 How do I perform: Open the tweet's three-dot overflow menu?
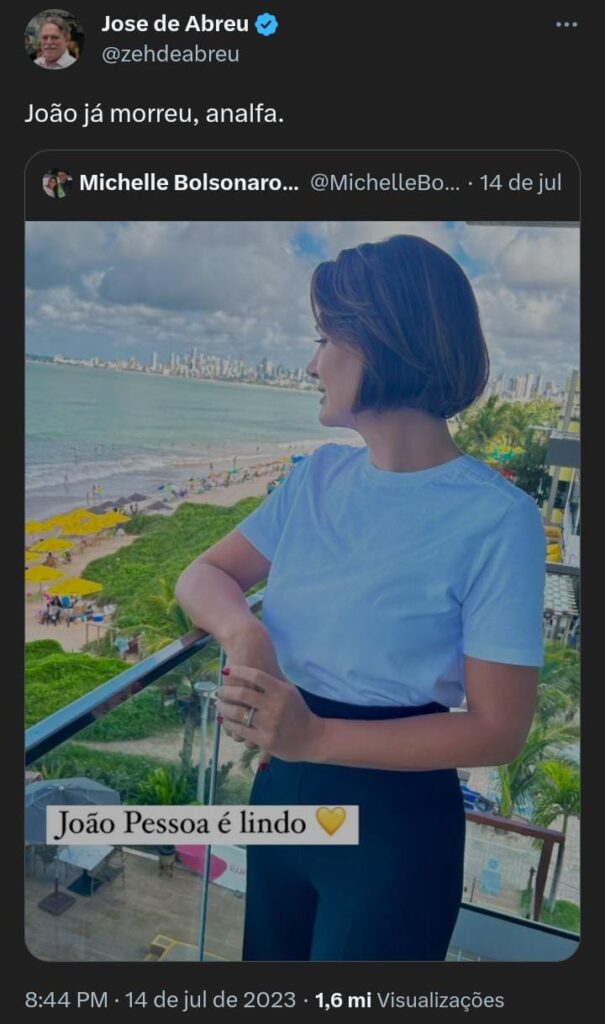(567, 24)
